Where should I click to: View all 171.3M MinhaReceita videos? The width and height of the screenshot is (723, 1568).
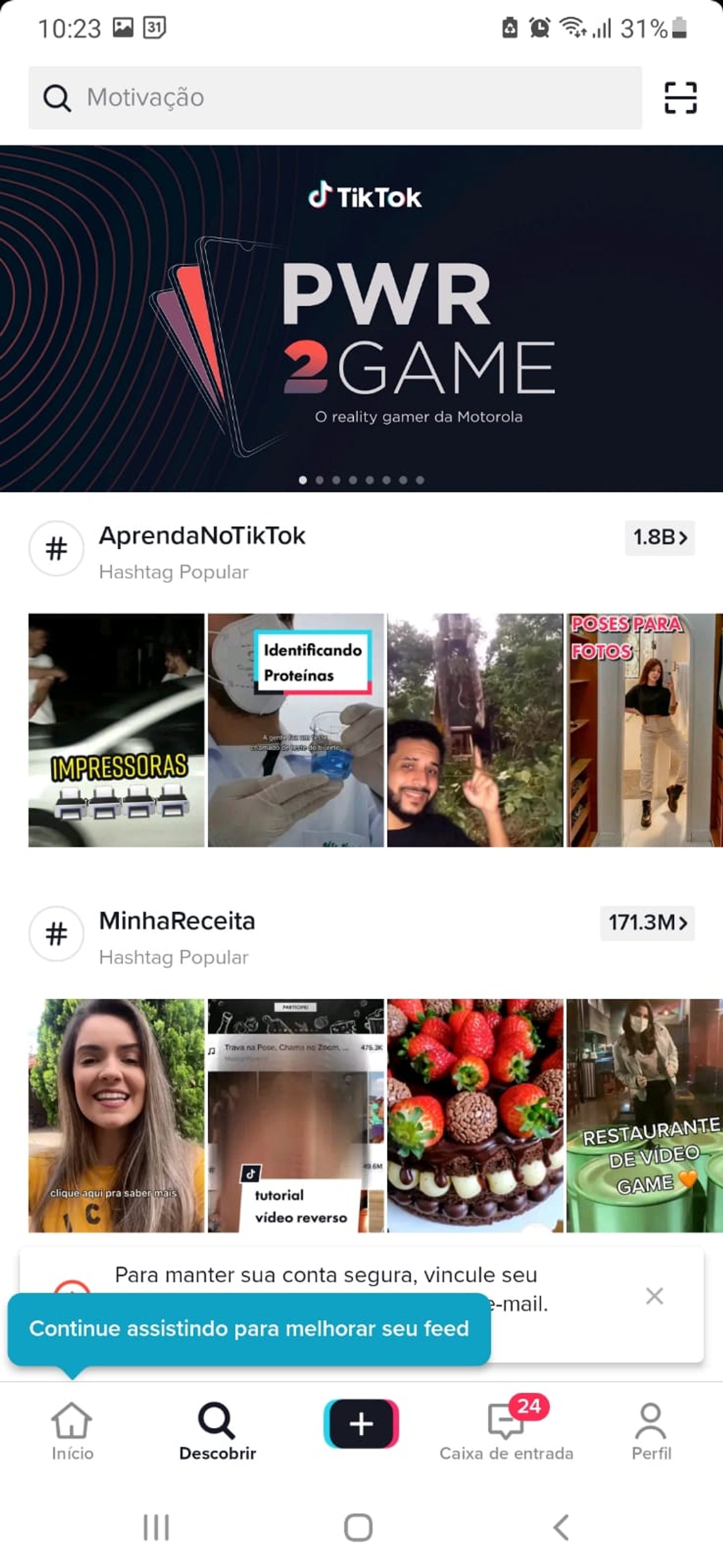point(647,923)
